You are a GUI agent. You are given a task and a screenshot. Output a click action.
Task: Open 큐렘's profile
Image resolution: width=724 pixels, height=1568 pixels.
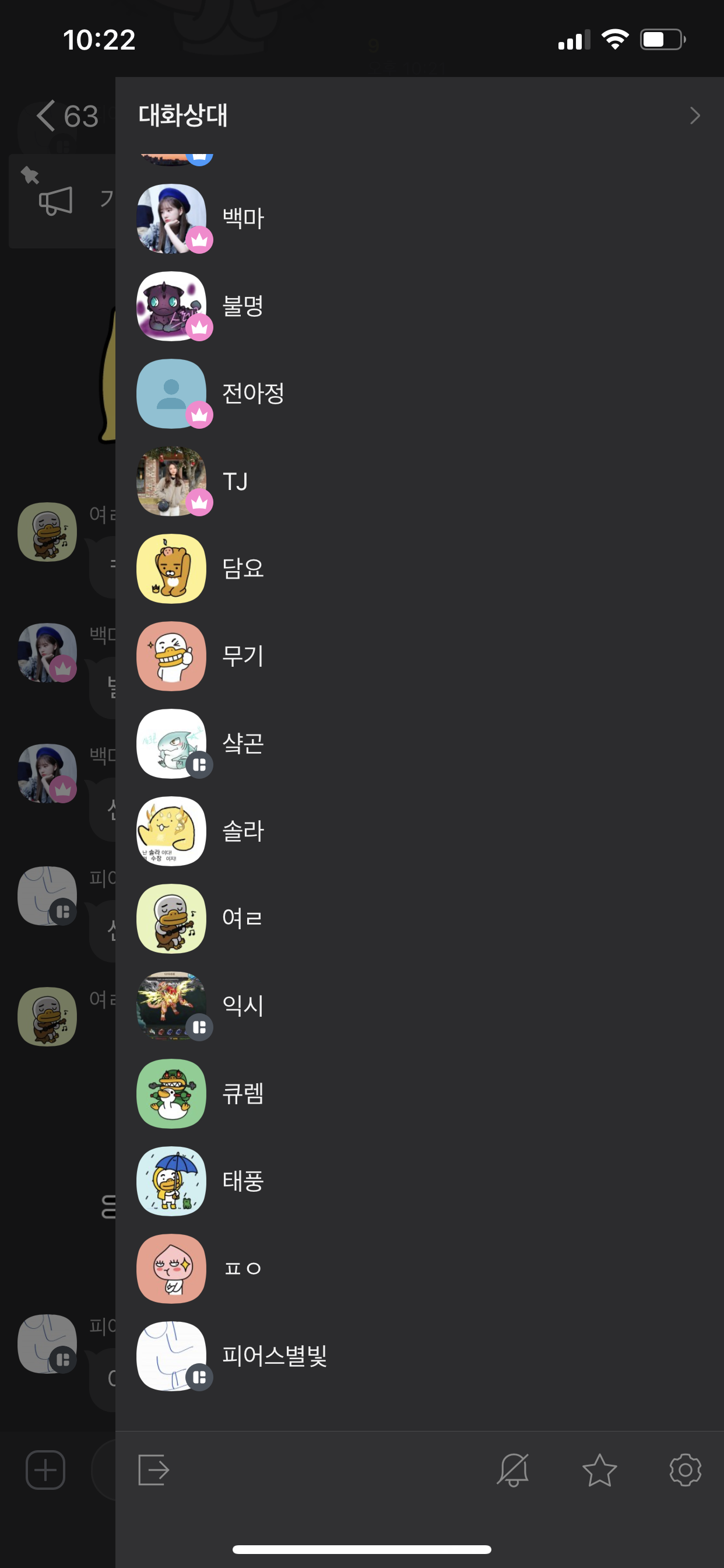tap(243, 1093)
